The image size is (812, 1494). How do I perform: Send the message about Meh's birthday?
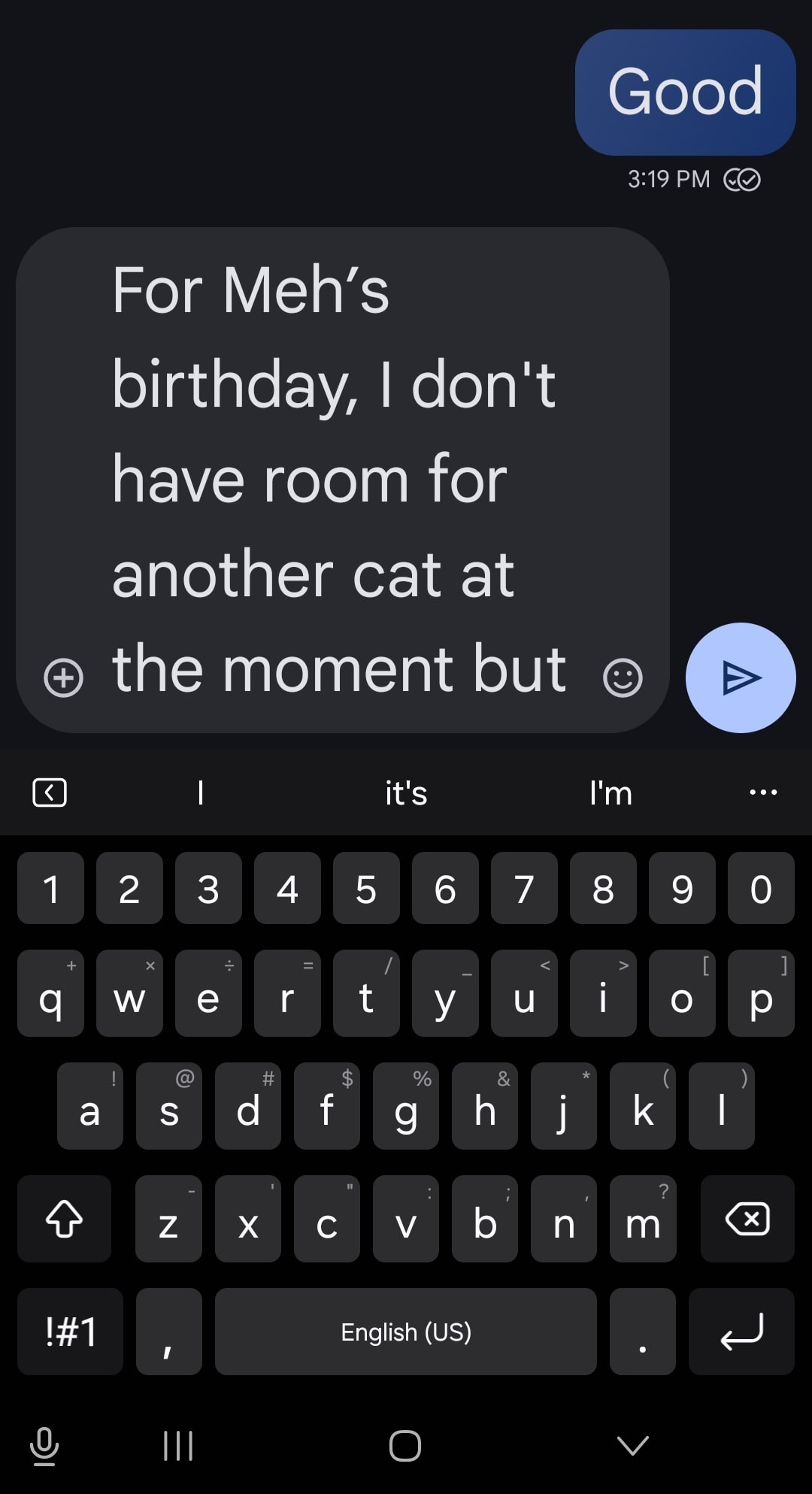tap(740, 677)
